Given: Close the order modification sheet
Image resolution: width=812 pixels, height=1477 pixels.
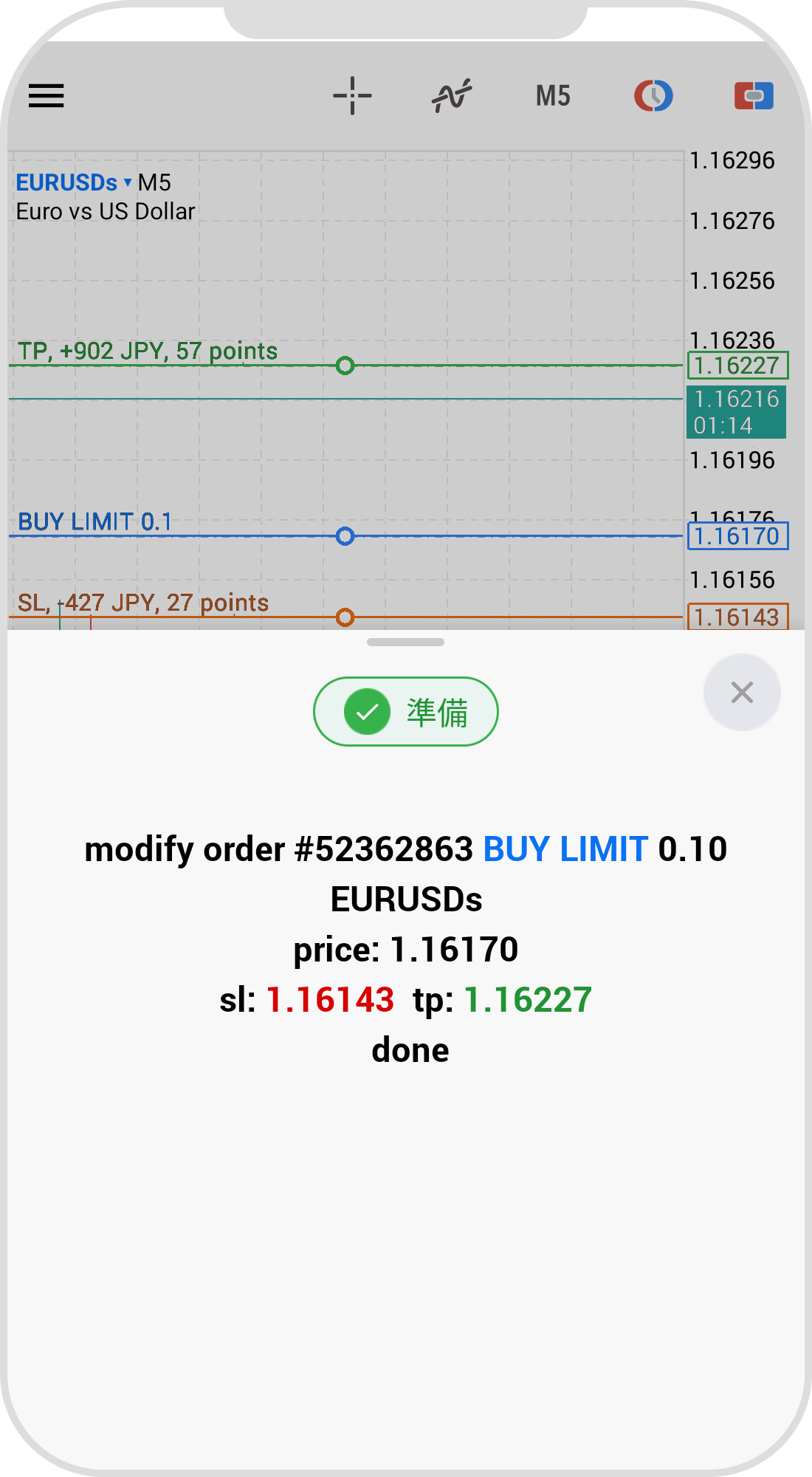Looking at the screenshot, I should [742, 693].
